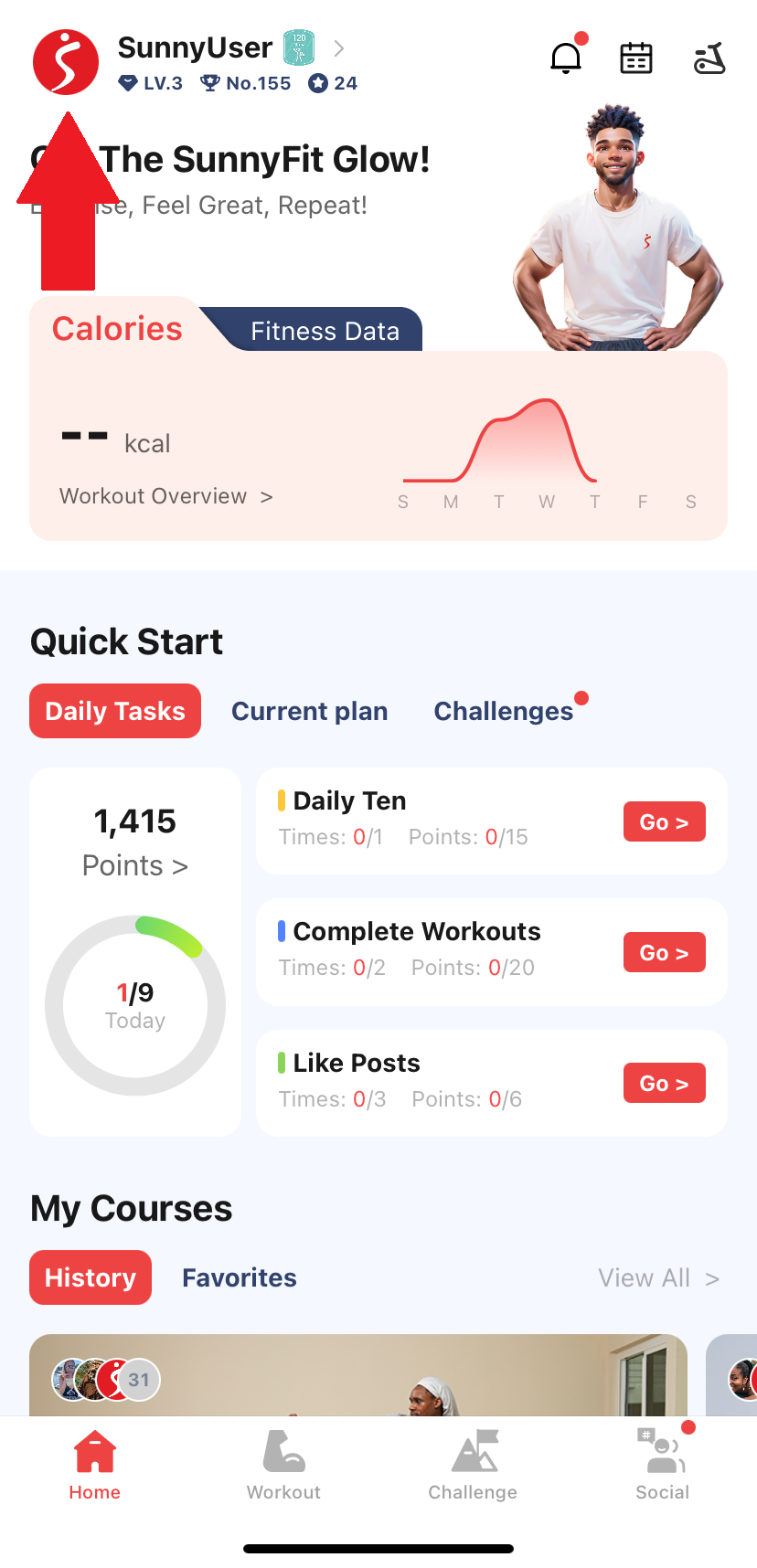
Task: Go to Complete Workouts task
Action: click(665, 952)
